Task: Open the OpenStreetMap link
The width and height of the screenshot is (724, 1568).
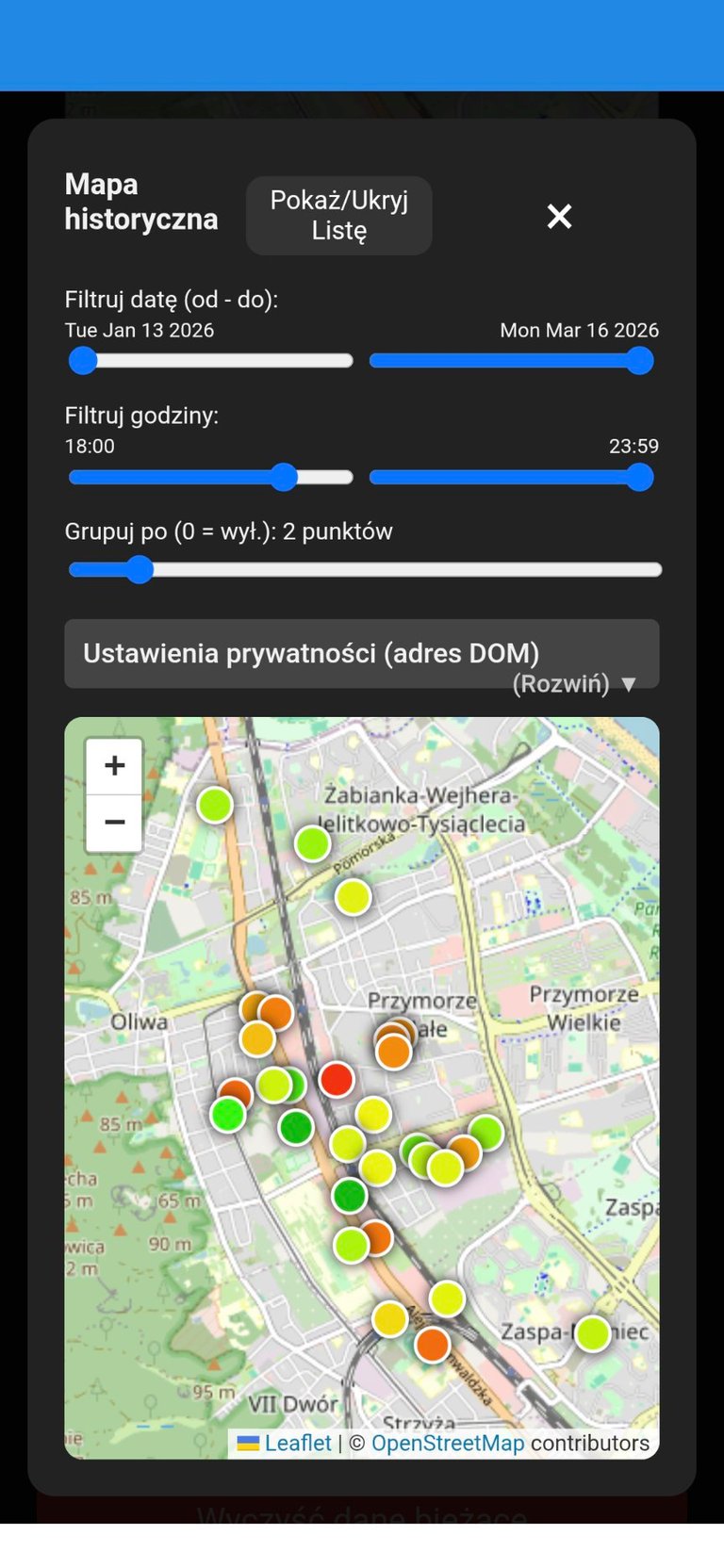Action: point(448,1443)
